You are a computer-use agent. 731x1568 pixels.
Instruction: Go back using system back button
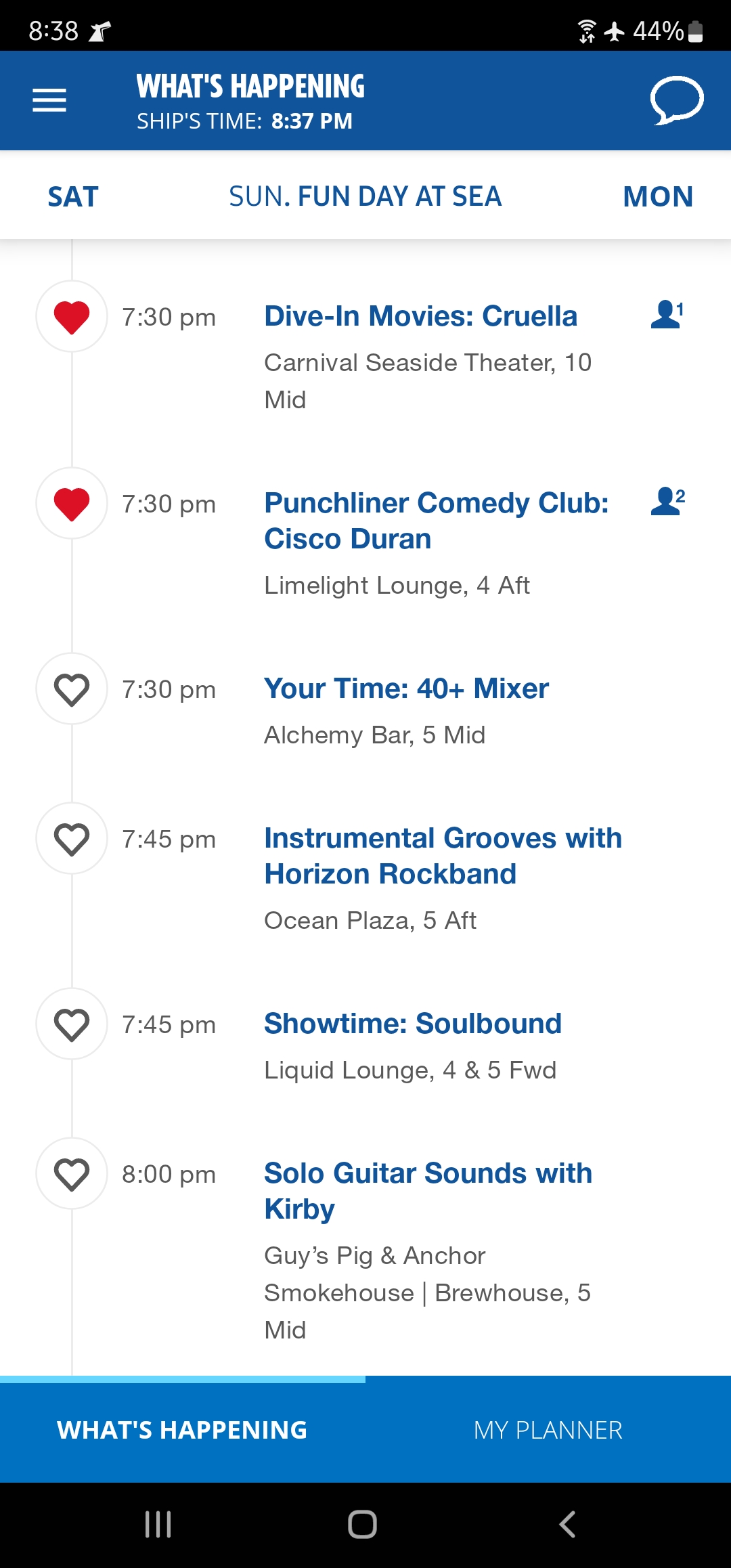tap(567, 1525)
